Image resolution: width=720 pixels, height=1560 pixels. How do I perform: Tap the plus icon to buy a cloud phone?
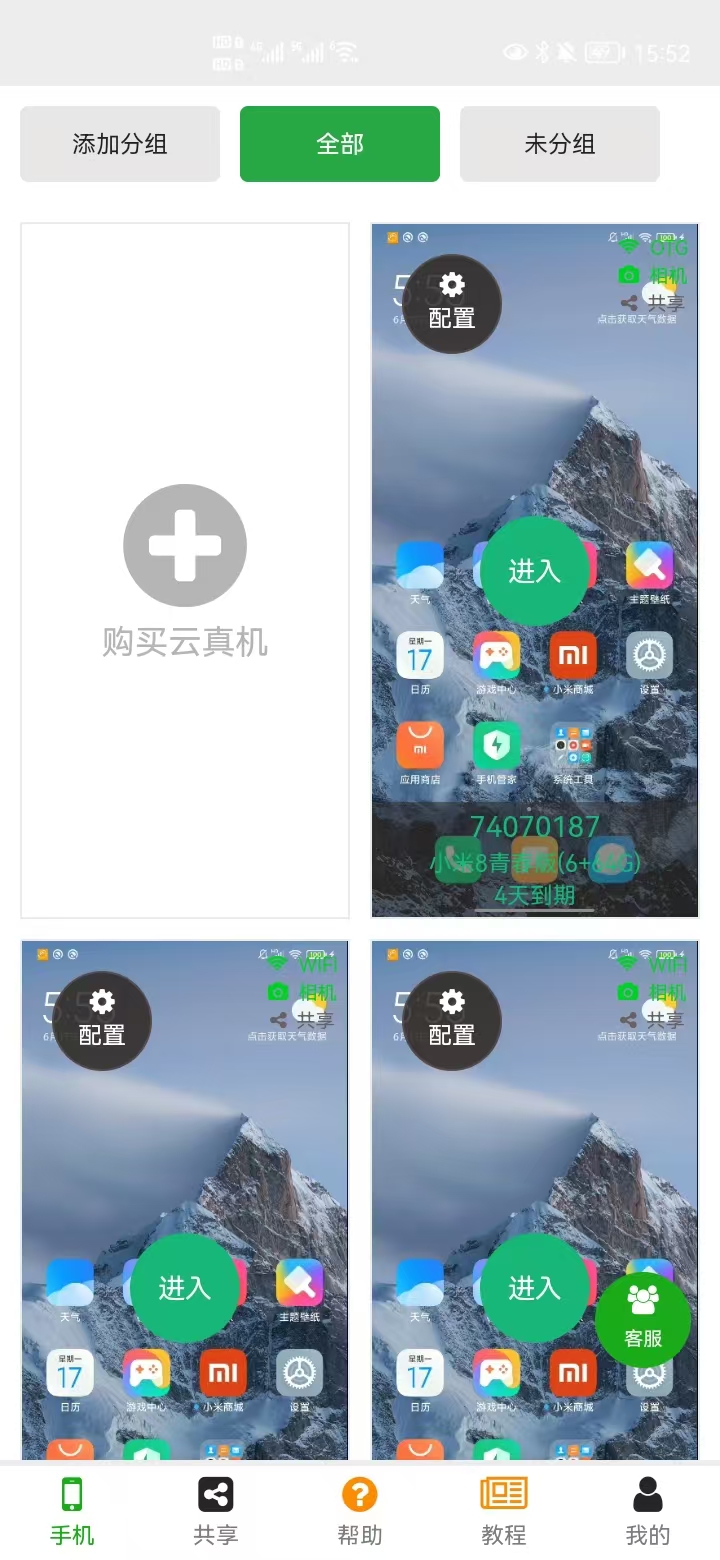click(185, 545)
